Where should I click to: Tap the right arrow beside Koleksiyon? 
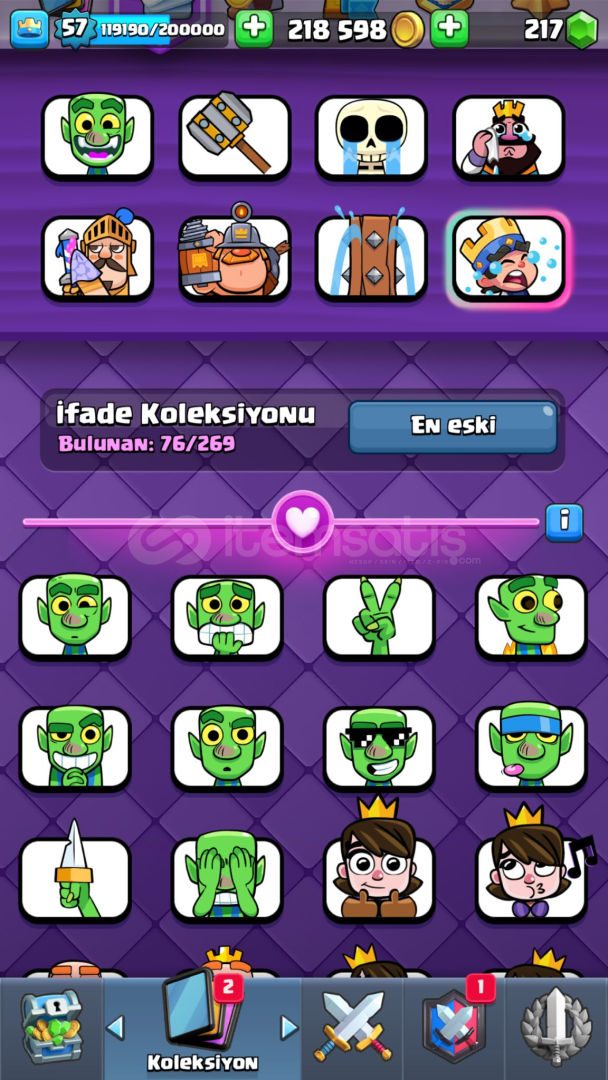[x=289, y=1028]
